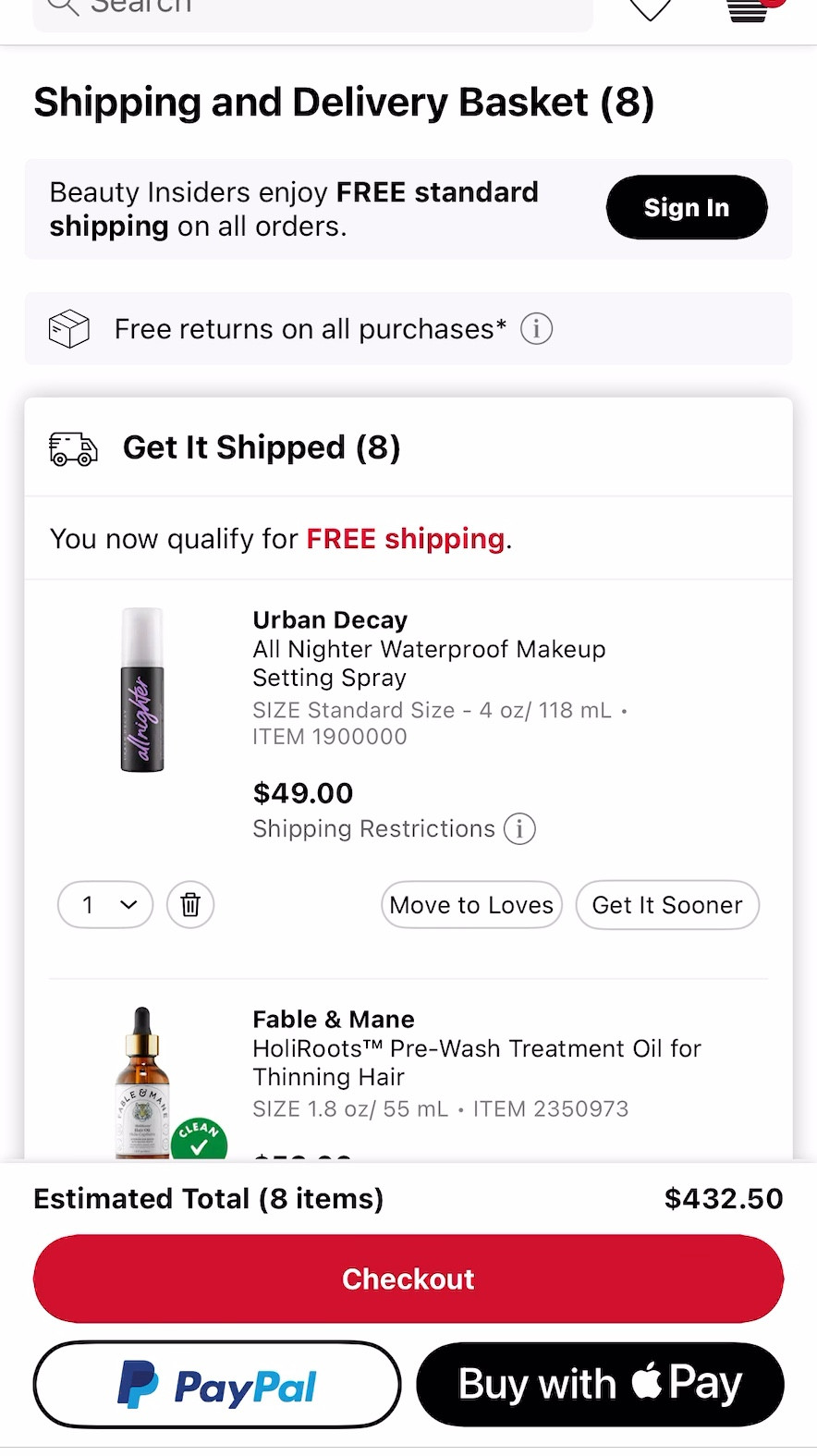Collapse the Get It Shipped section
This screenshot has width=817, height=1456.
262,447
